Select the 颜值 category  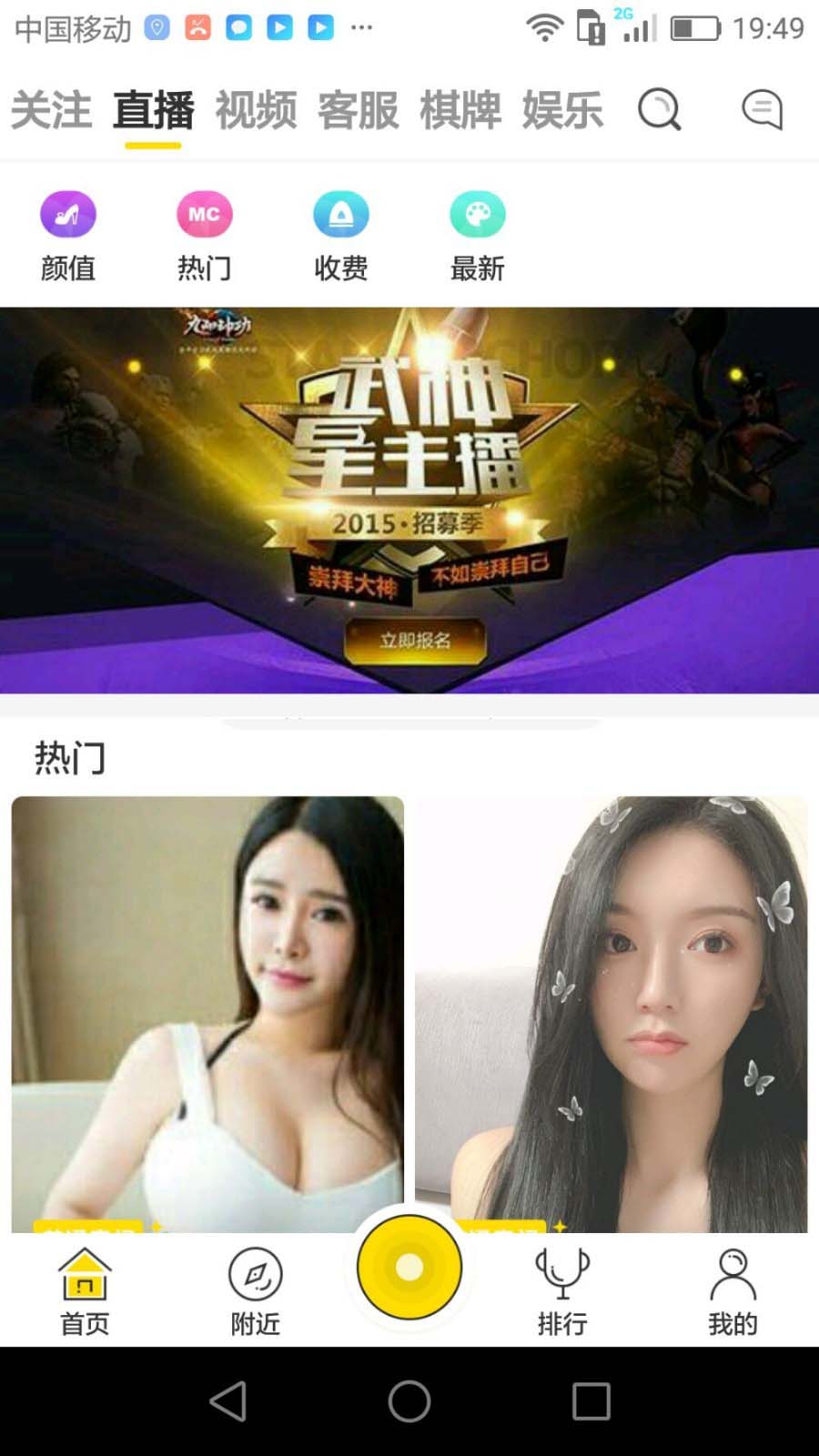tap(68, 235)
